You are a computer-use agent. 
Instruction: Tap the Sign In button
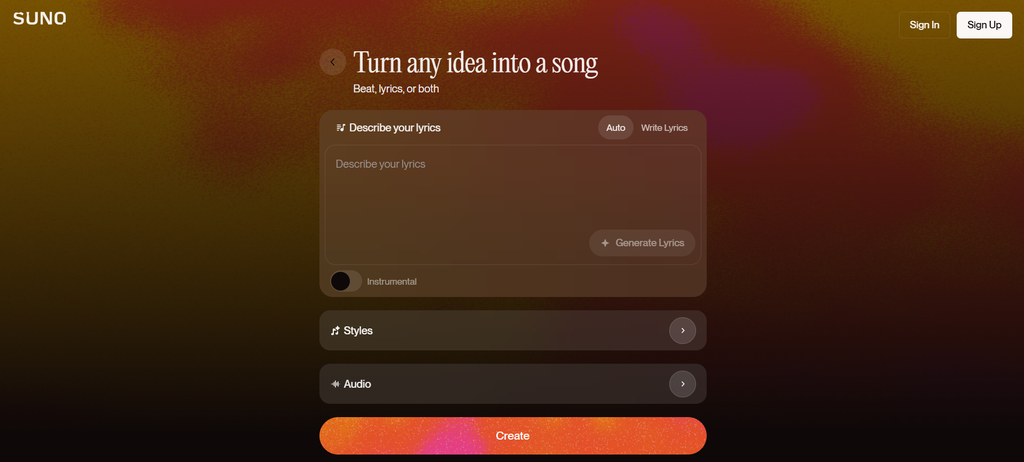pyautogui.click(x=924, y=25)
